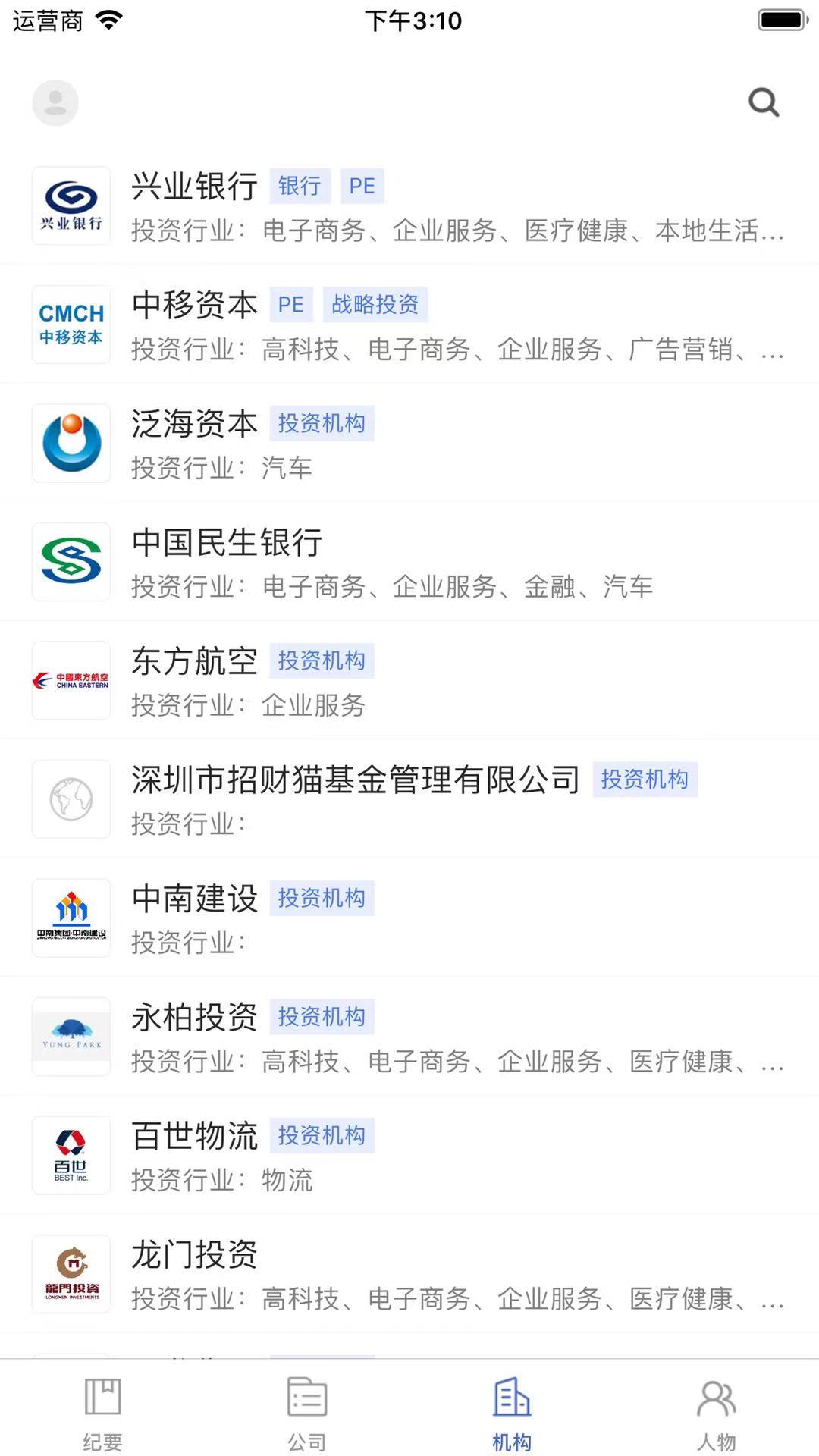Open 深圳市招财猫基金管理有限公司 row
819x1456 pixels.
click(x=409, y=799)
